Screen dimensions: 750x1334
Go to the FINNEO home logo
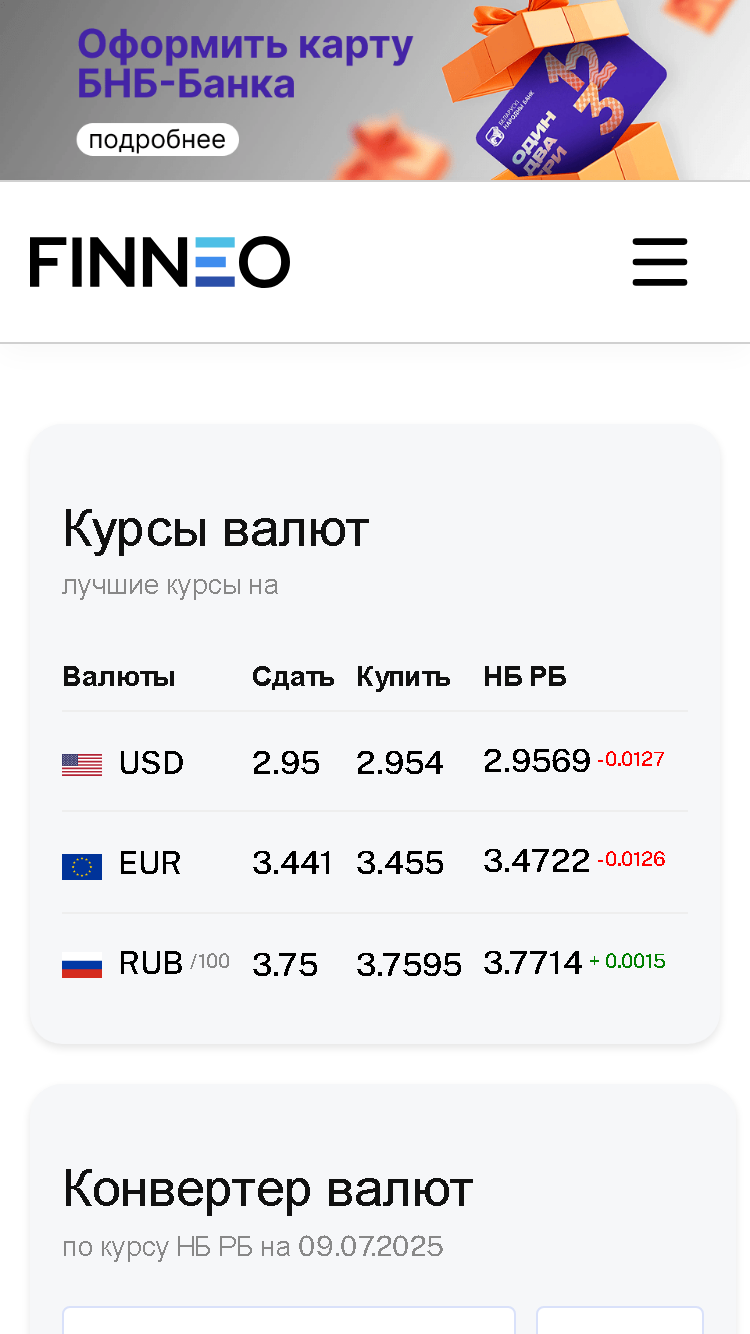coord(160,262)
